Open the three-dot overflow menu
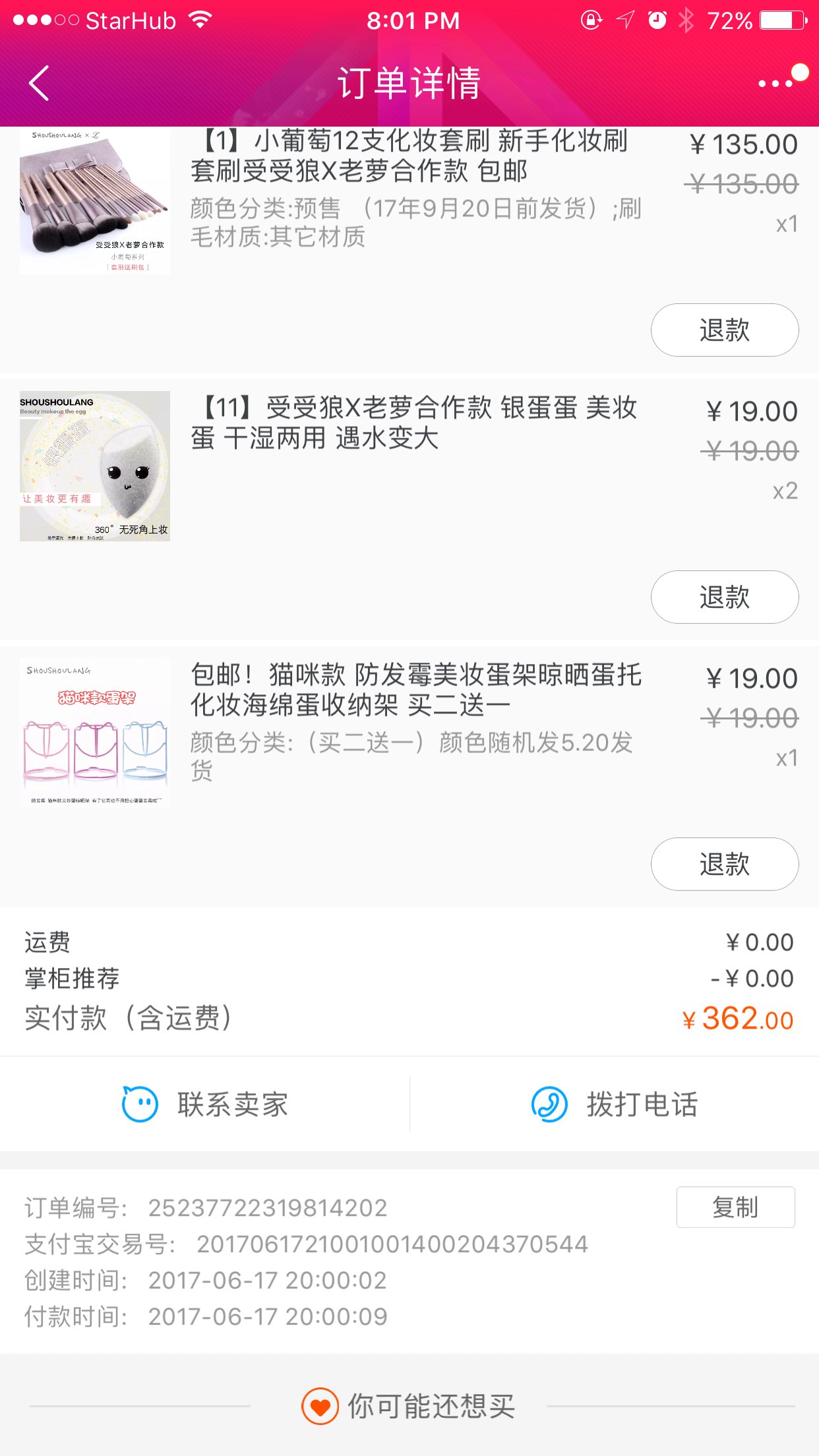The height and width of the screenshot is (1456, 819). (x=775, y=84)
